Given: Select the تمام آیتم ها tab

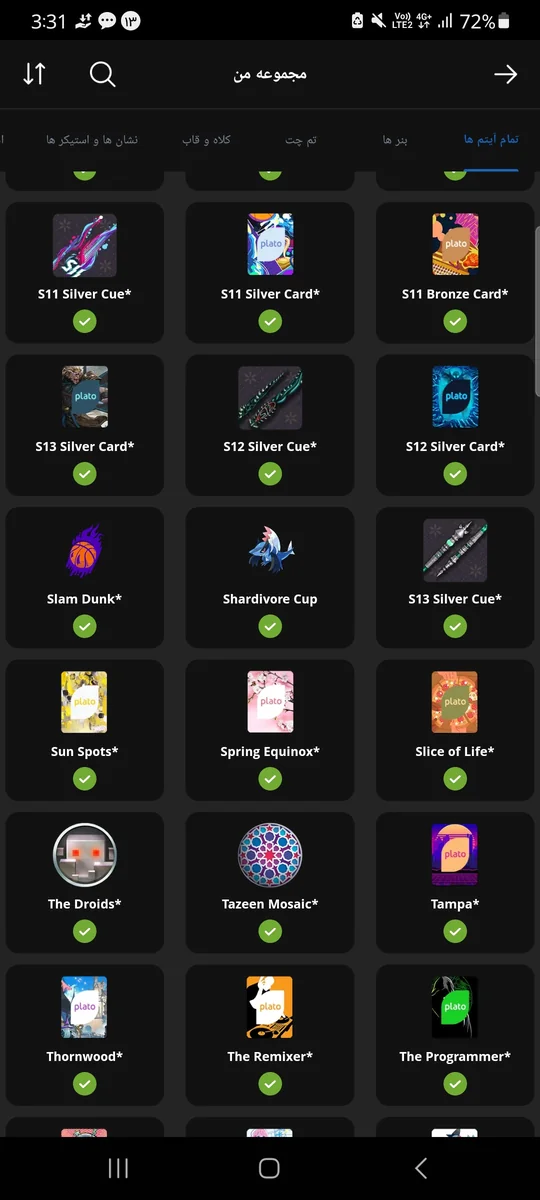Looking at the screenshot, I should click(491, 140).
